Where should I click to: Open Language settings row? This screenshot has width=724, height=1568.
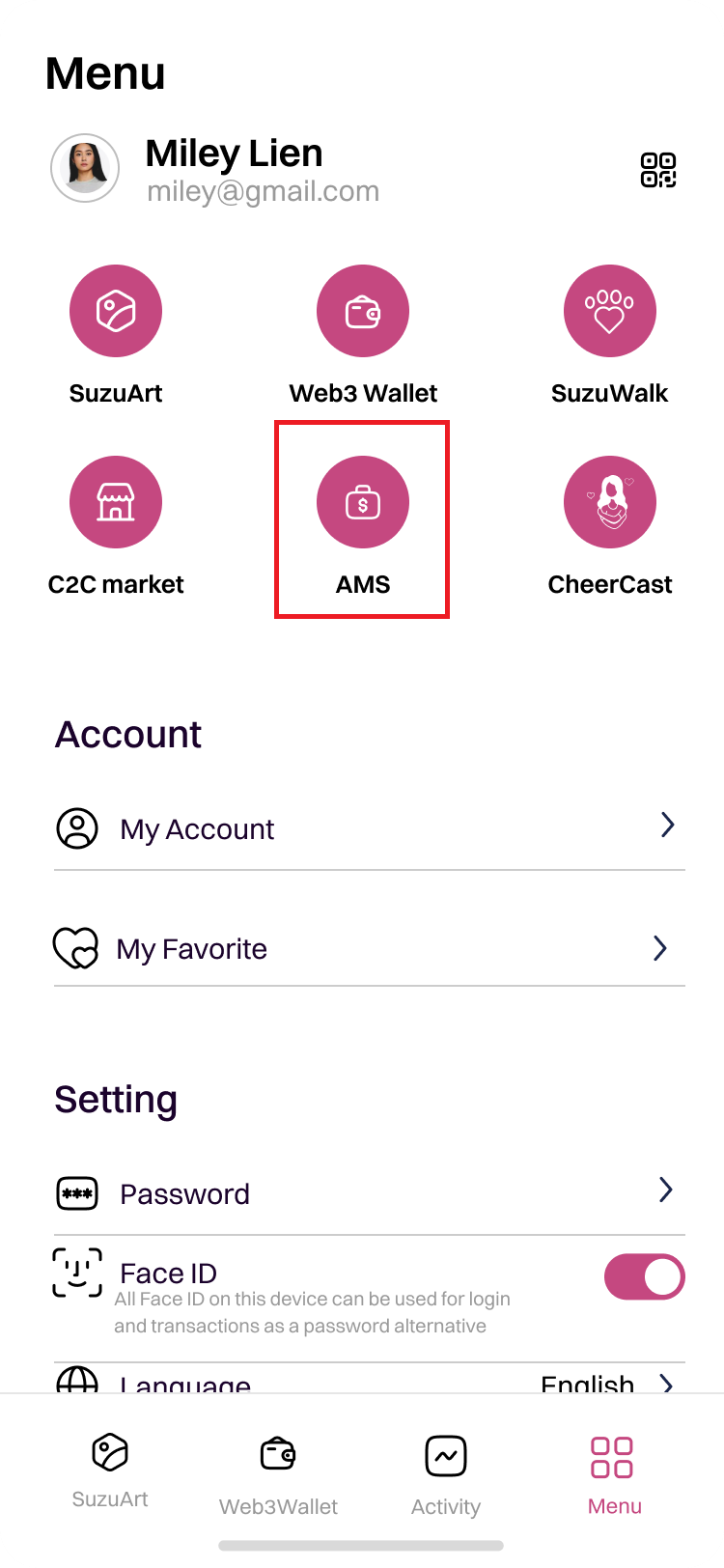click(x=369, y=1381)
